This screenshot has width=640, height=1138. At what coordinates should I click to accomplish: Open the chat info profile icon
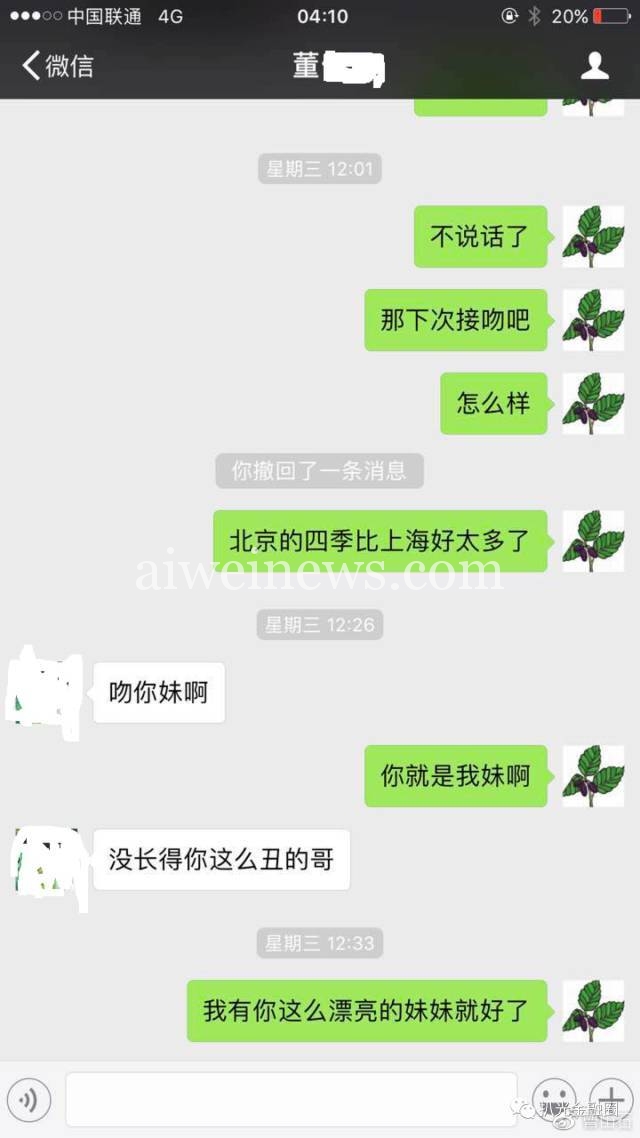click(594, 66)
